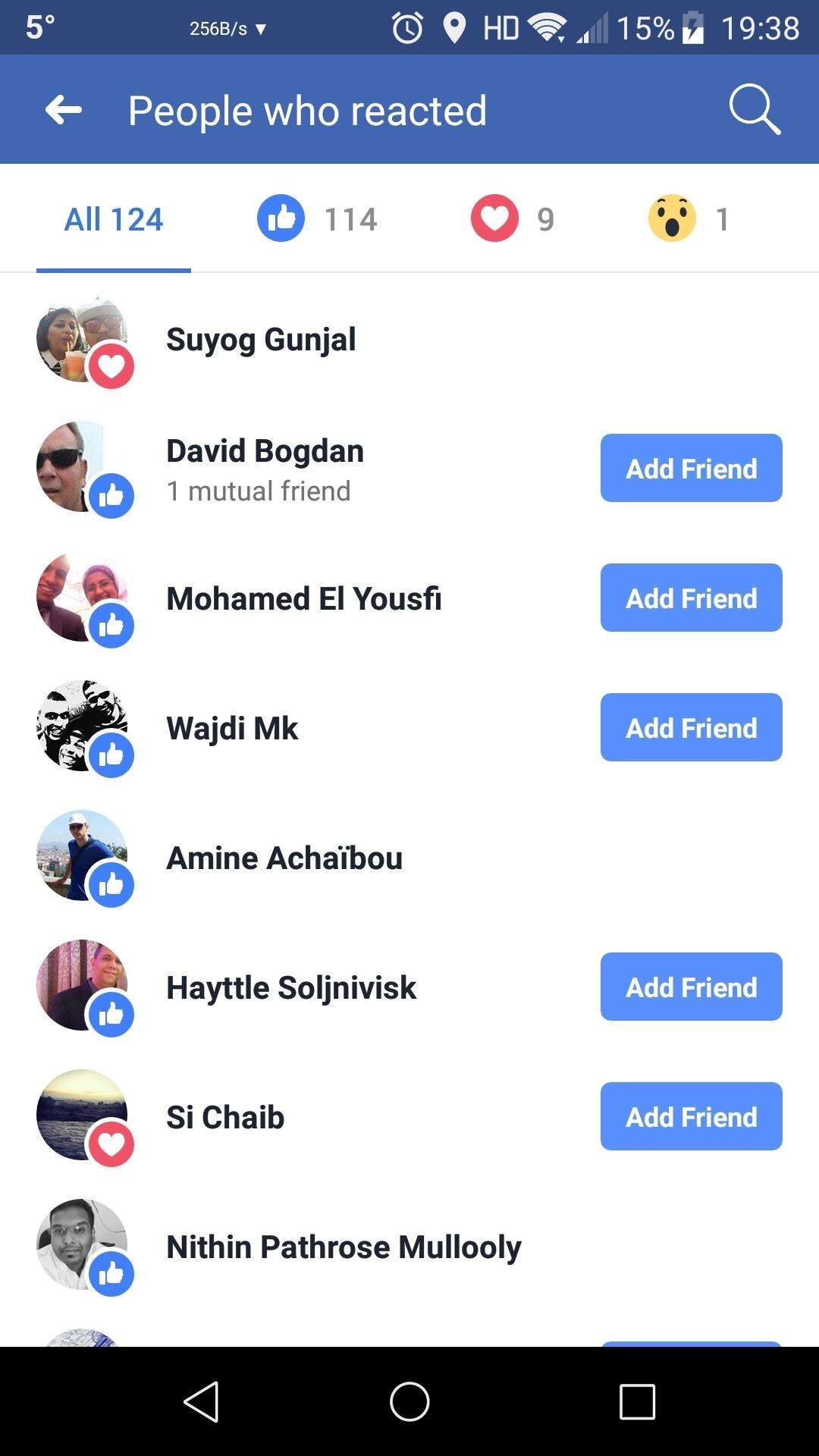Switch to the All 124 tab
The height and width of the screenshot is (1456, 819).
pos(114,220)
